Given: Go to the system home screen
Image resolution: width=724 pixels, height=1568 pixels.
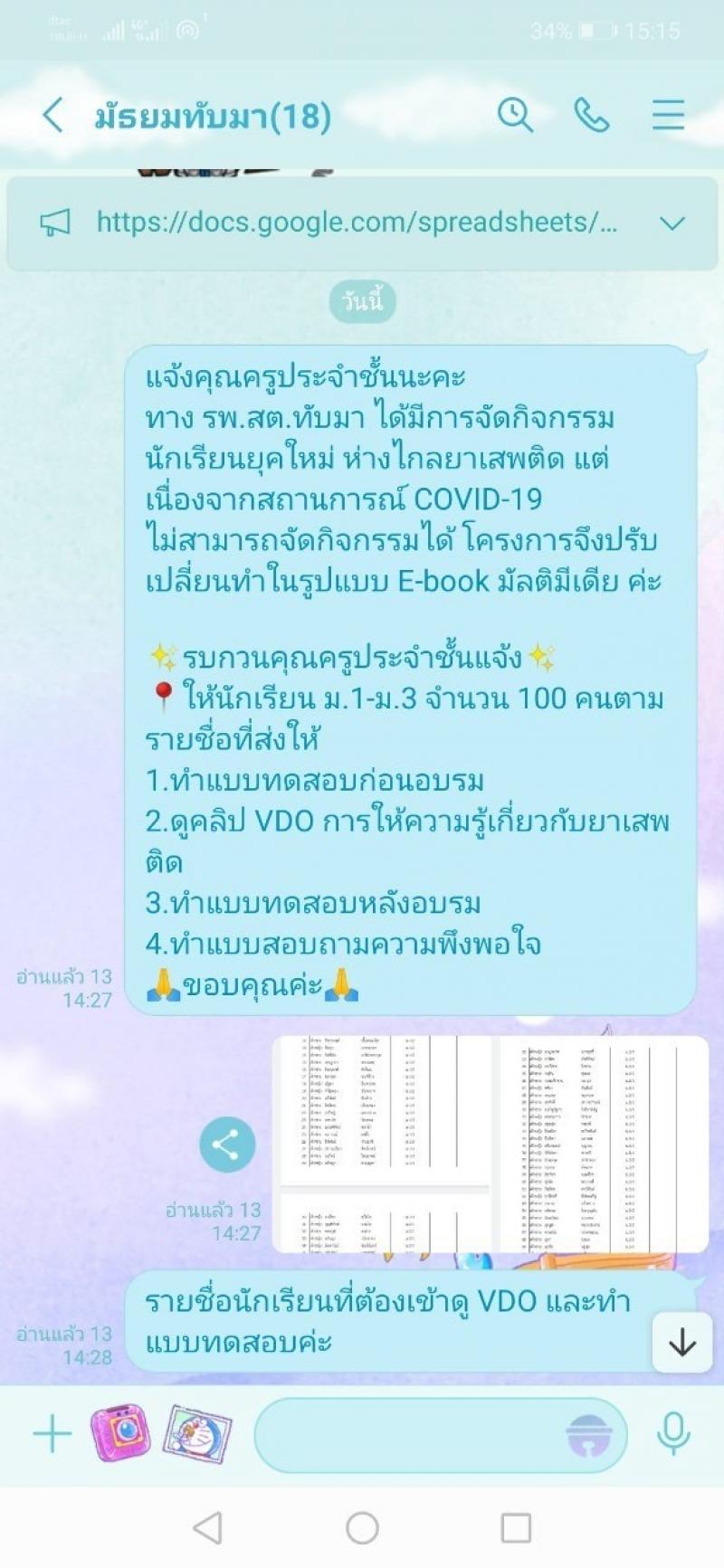Looking at the screenshot, I should [362, 1528].
